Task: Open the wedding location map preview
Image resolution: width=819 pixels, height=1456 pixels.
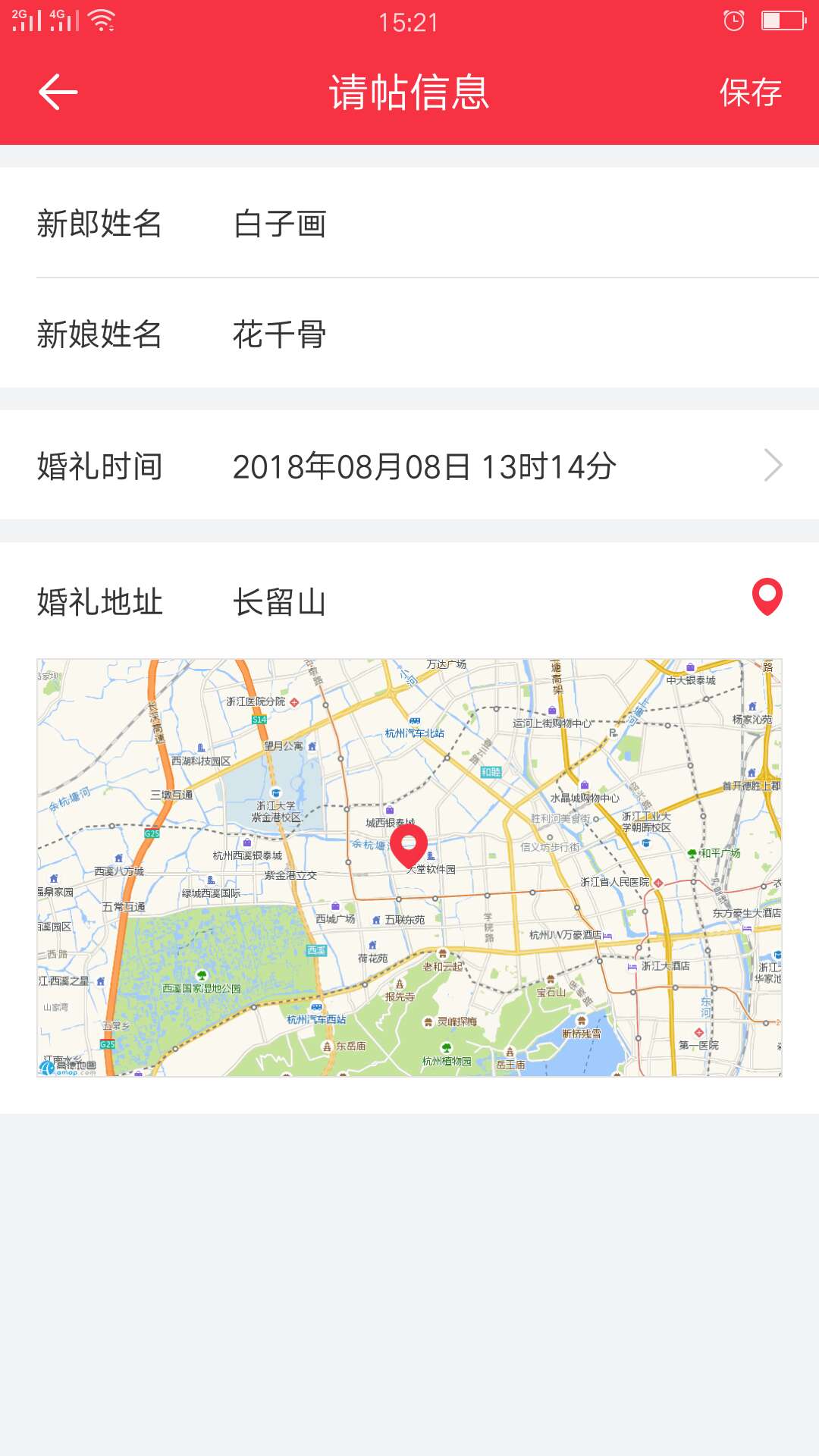Action: pos(409,868)
